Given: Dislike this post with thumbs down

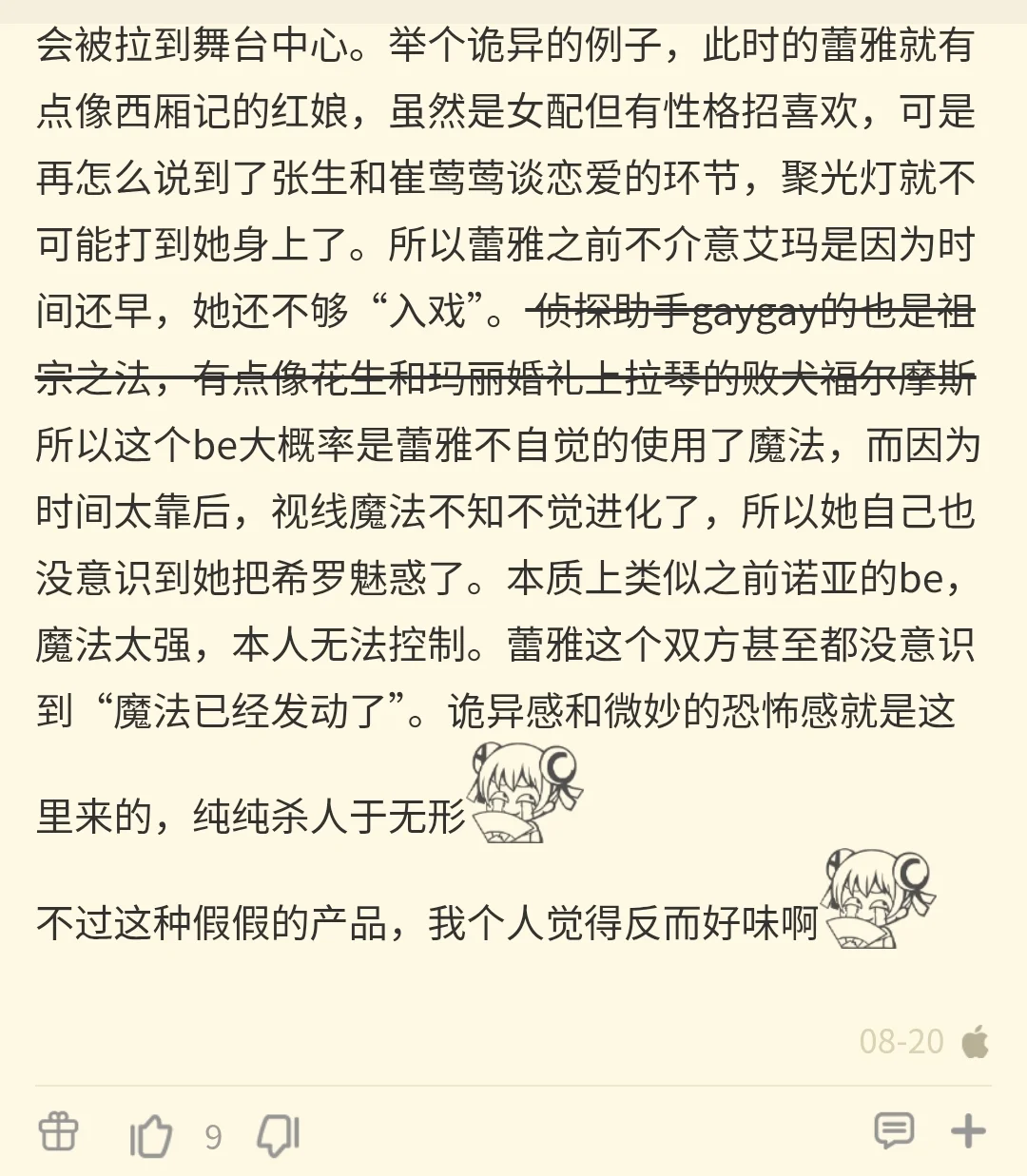Looking at the screenshot, I should tap(279, 1134).
